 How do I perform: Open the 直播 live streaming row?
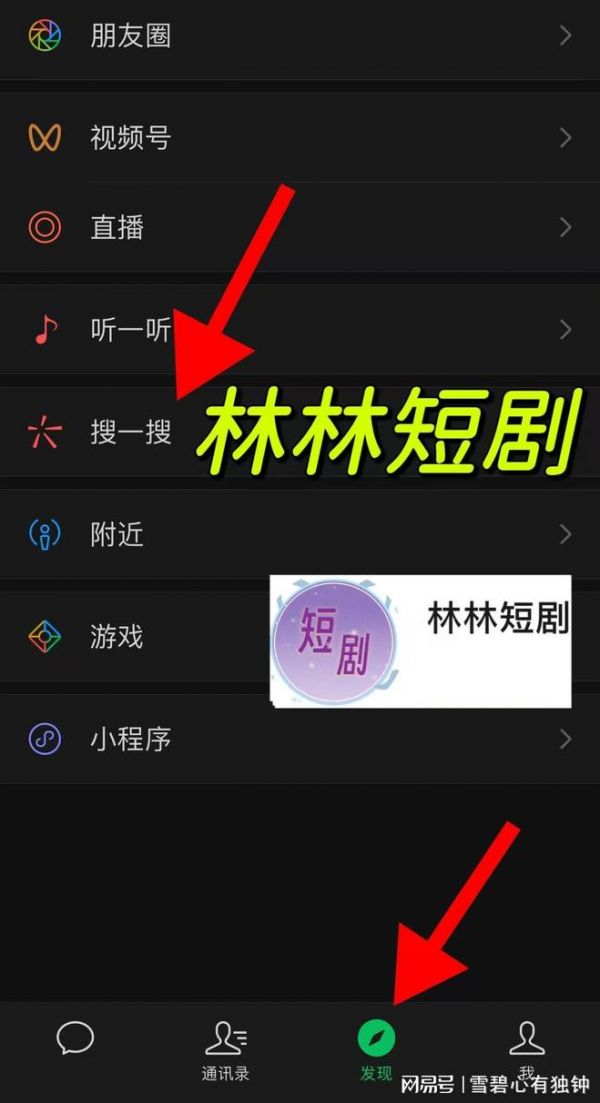click(117, 228)
